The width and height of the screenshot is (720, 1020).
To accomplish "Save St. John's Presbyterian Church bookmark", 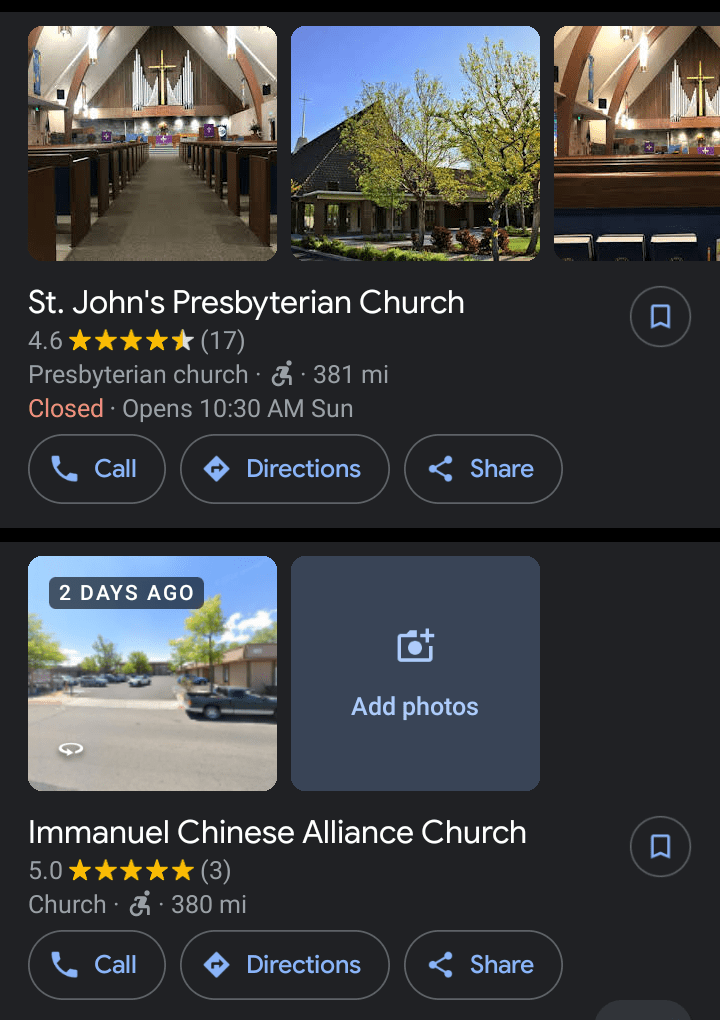I will pyautogui.click(x=660, y=317).
